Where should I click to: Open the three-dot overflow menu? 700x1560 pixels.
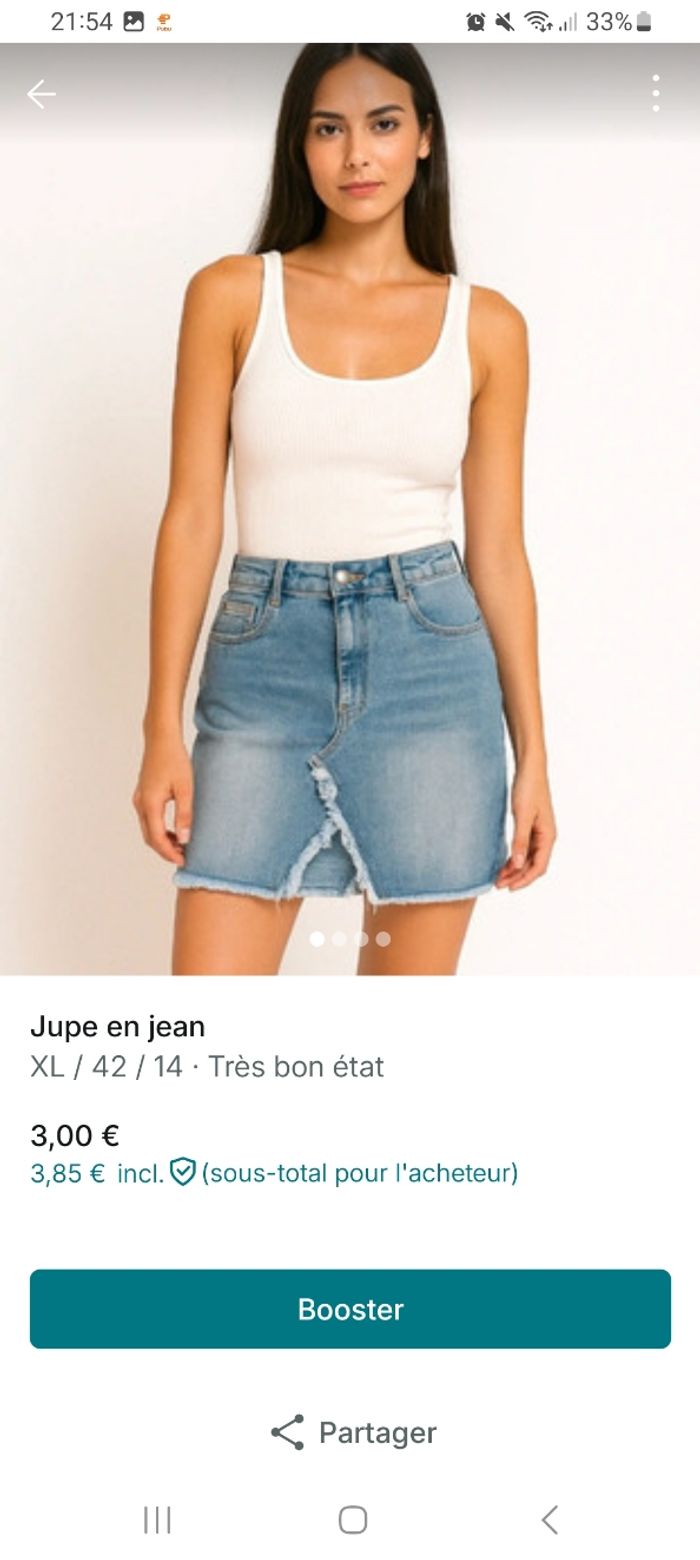(x=655, y=93)
